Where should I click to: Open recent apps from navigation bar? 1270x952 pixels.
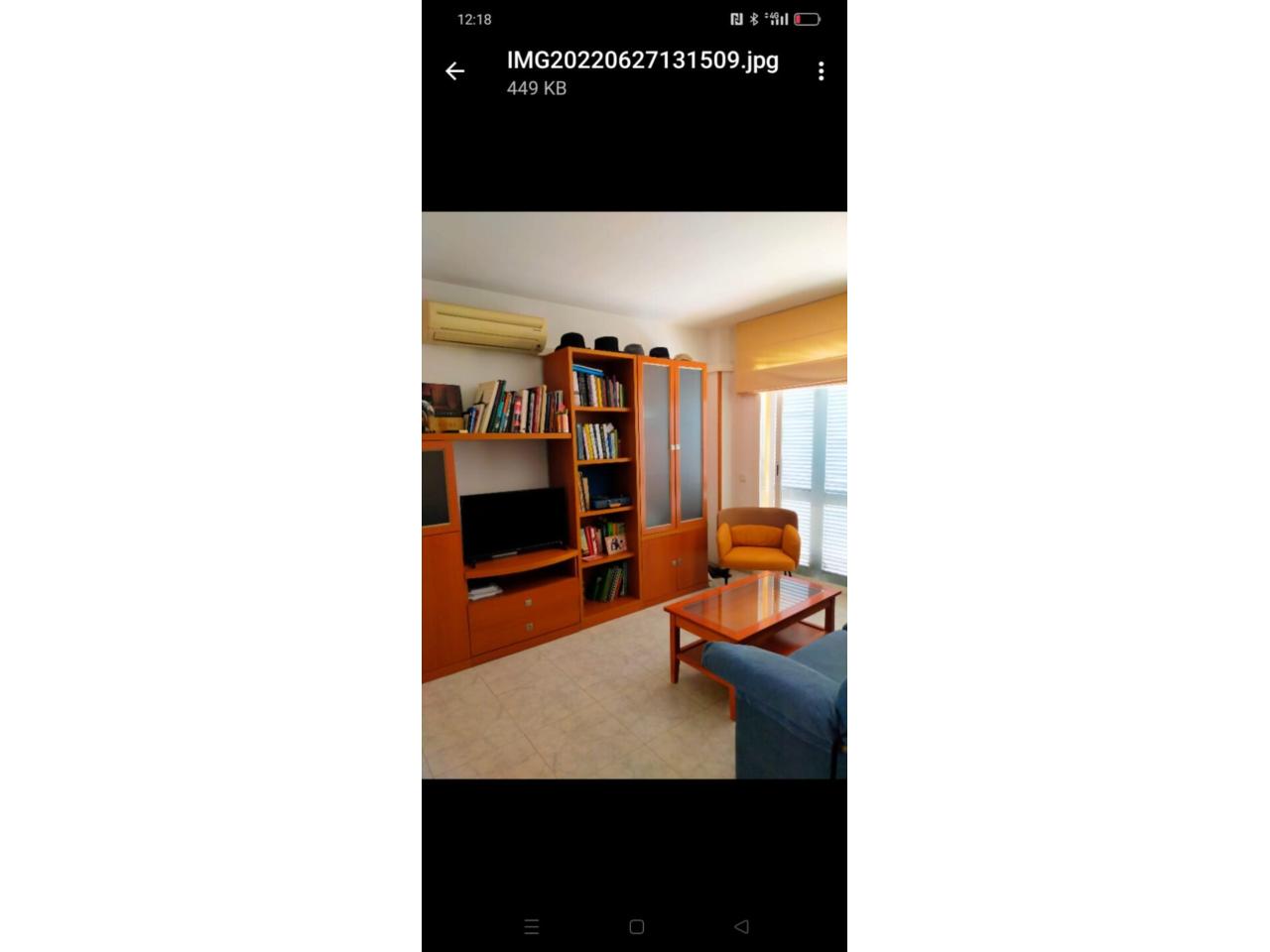532,926
